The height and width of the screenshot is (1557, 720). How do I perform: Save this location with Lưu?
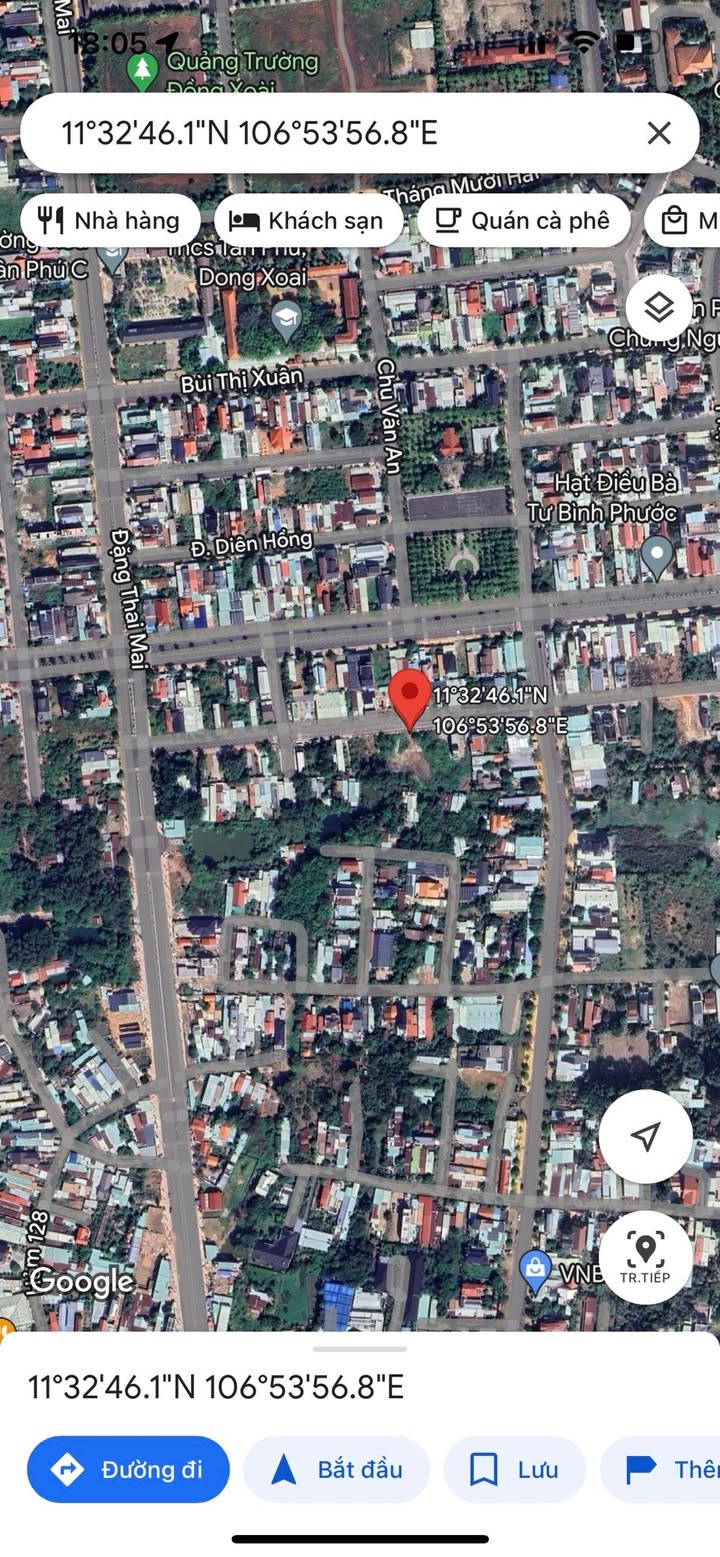[x=514, y=1469]
